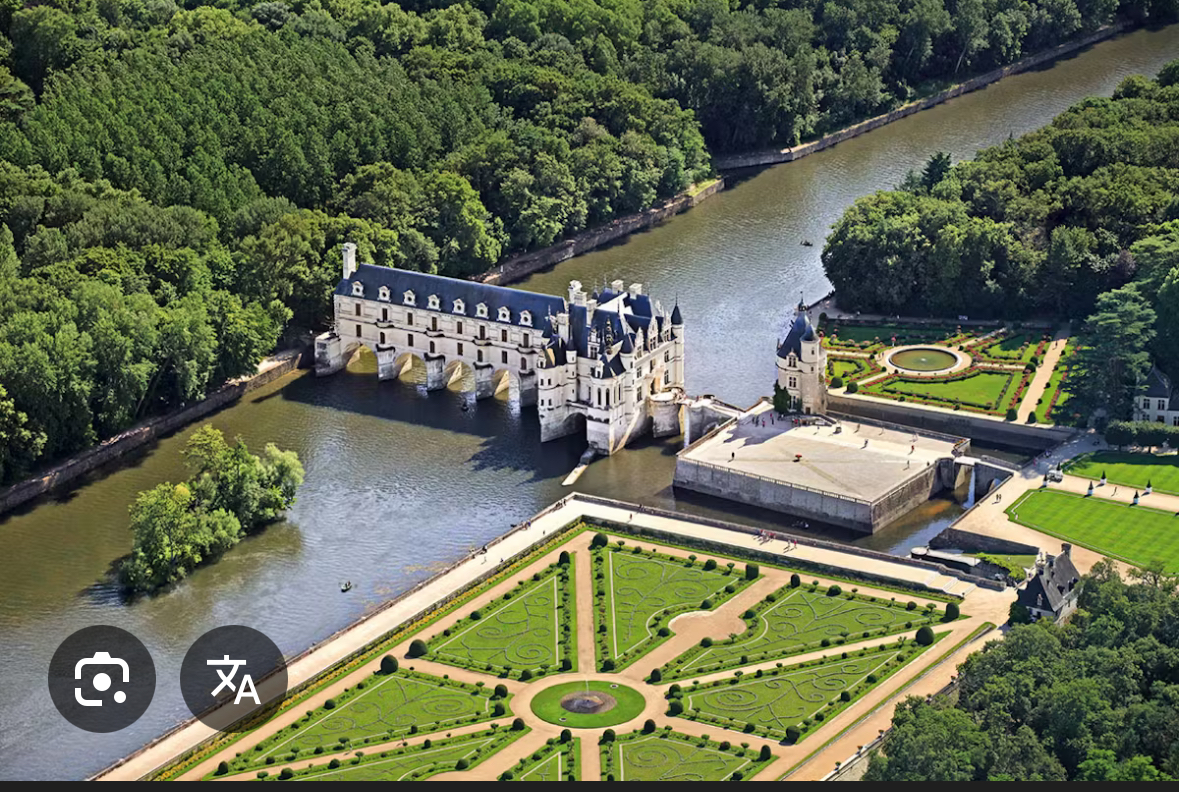The height and width of the screenshot is (792, 1179).
Task: Translate text in this image
Action: 233,679
